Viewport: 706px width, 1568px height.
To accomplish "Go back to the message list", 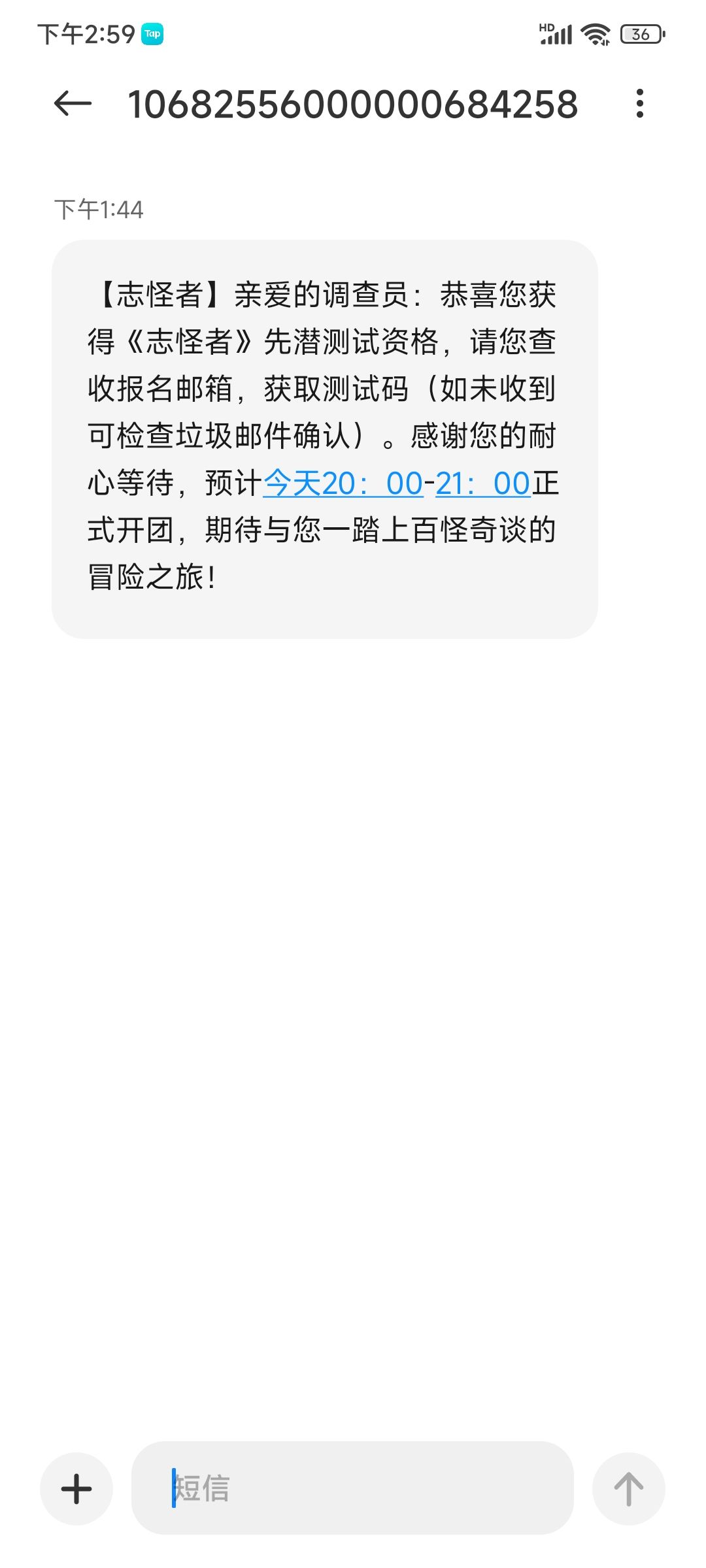I will coord(73,103).
